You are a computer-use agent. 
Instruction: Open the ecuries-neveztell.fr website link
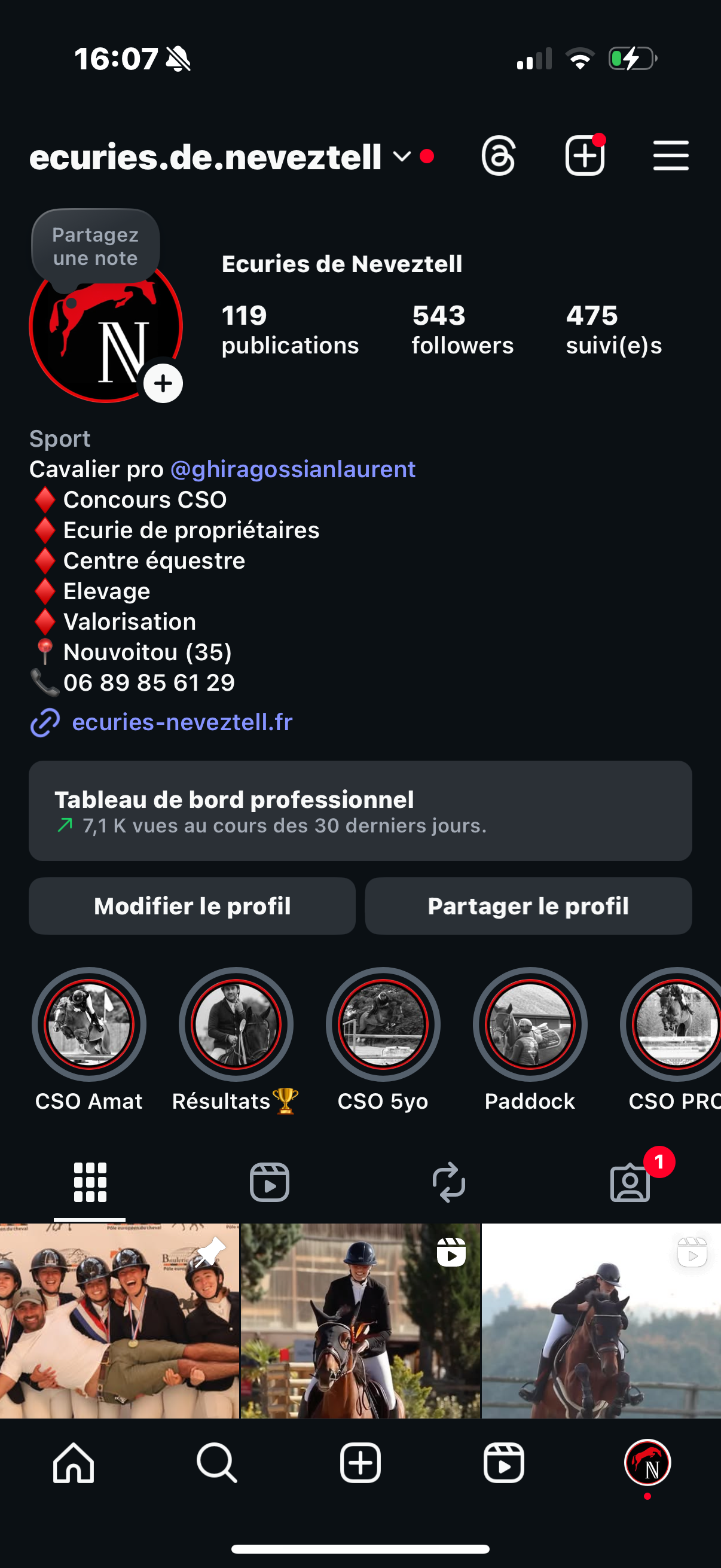pyautogui.click(x=182, y=722)
